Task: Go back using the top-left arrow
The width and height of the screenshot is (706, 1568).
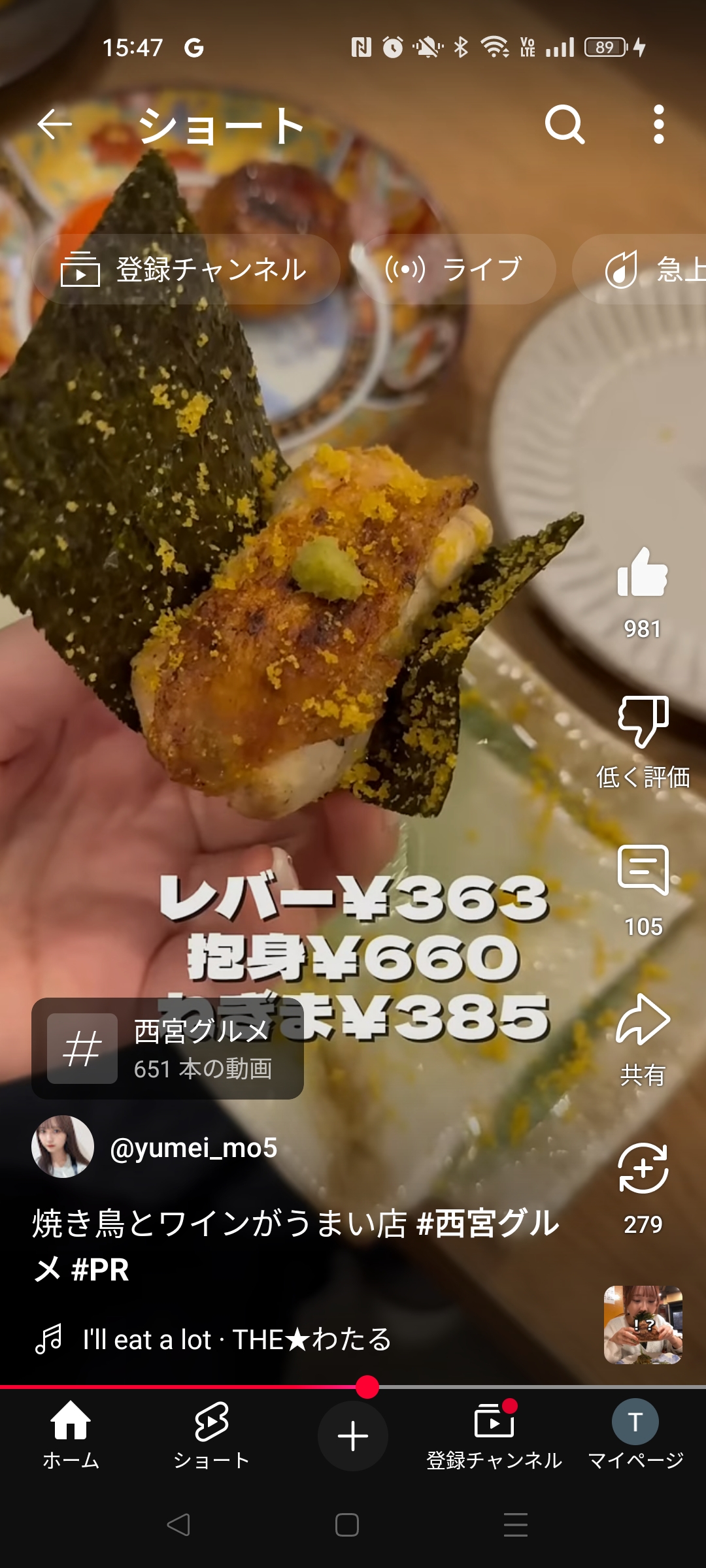Action: point(54,124)
